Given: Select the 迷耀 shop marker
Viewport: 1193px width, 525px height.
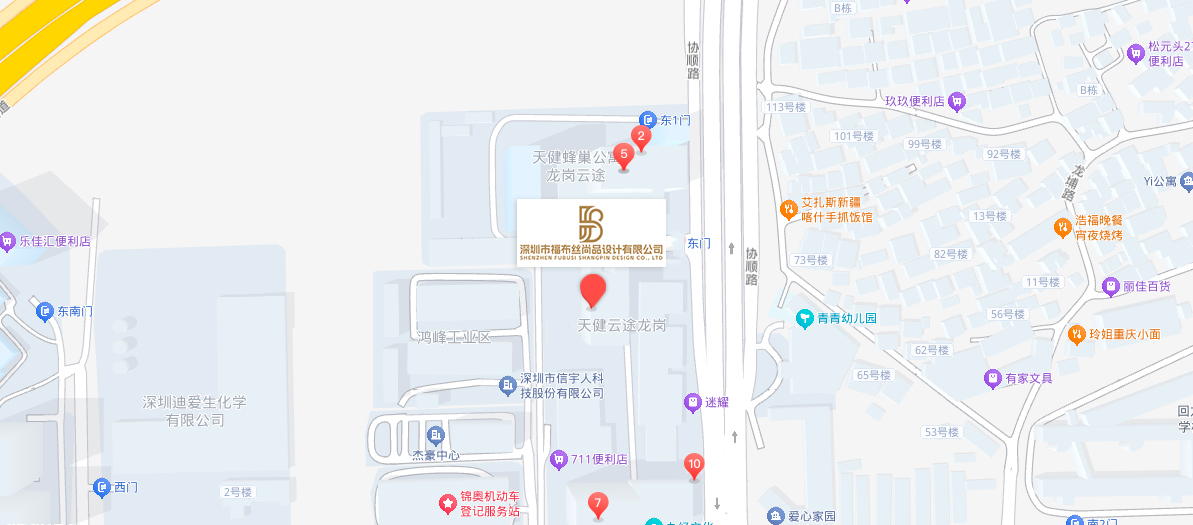Looking at the screenshot, I should click(692, 402).
